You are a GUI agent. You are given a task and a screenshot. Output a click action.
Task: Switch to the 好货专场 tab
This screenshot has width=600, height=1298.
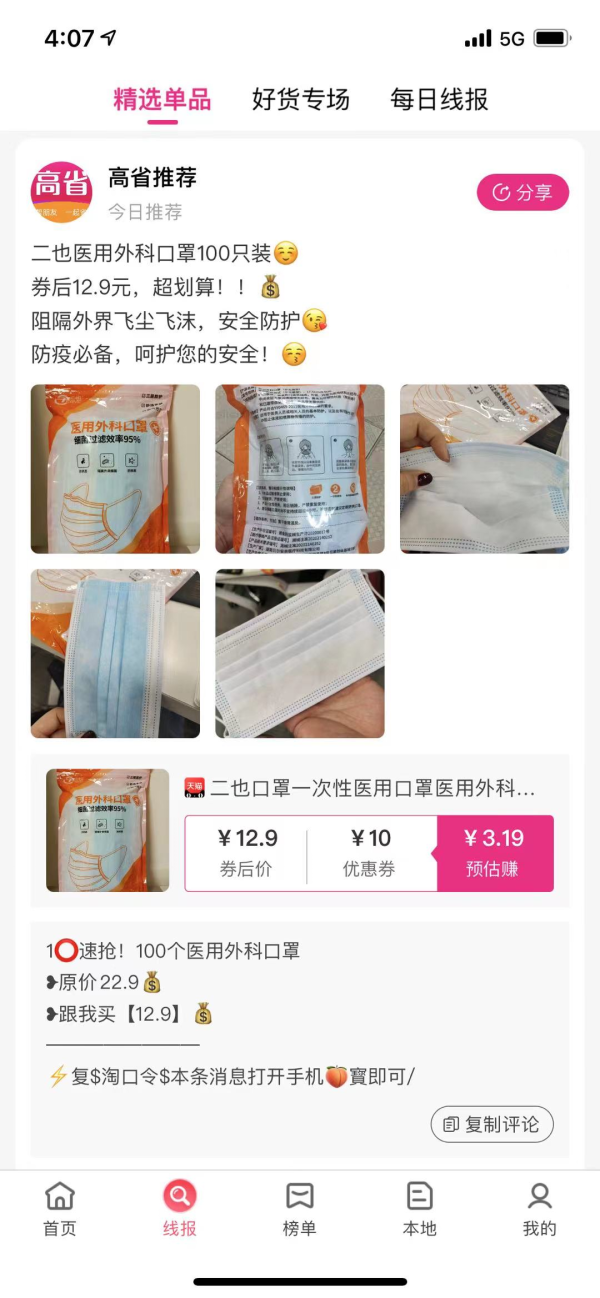[x=300, y=100]
